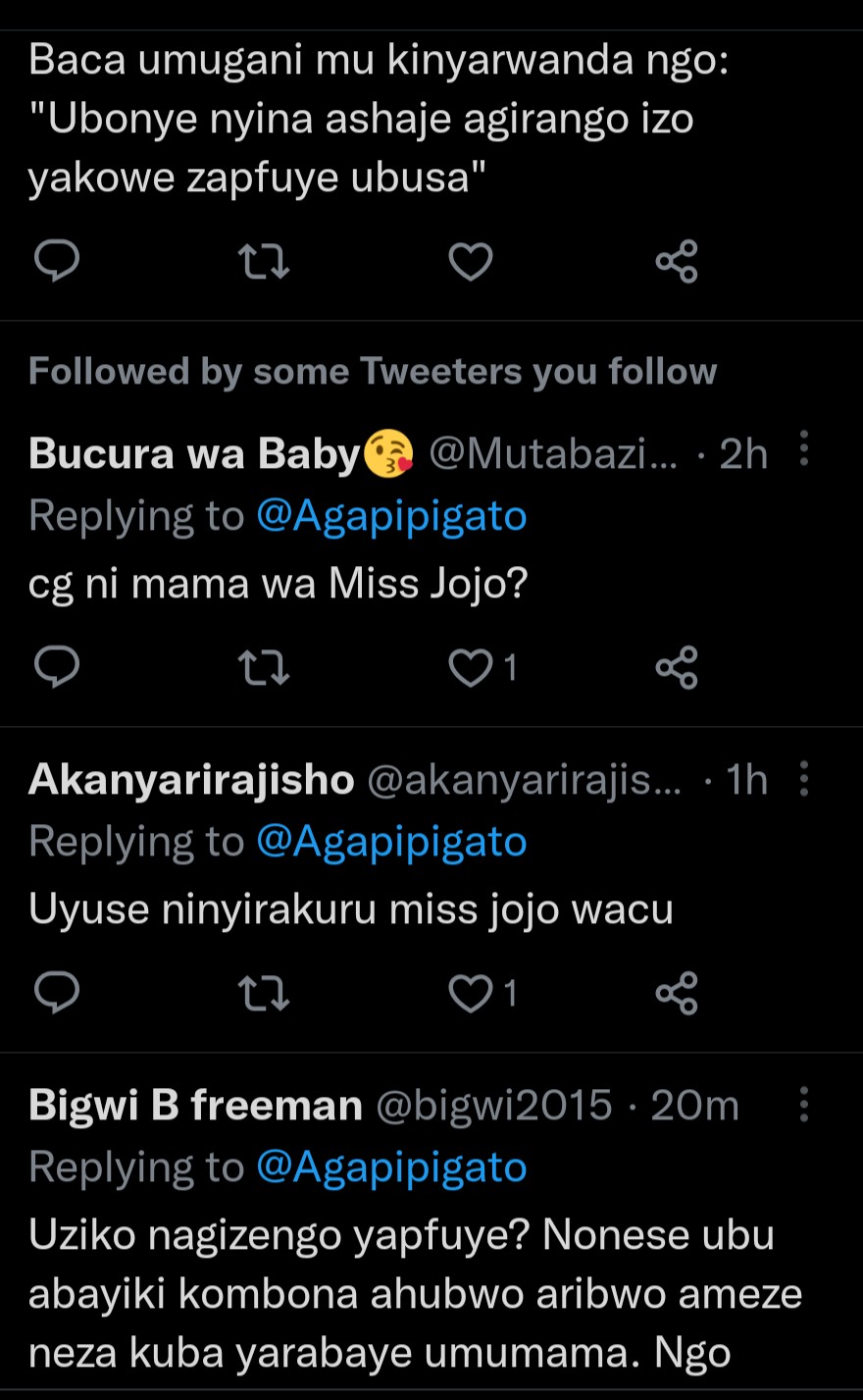The image size is (863, 1400).
Task: View Bigwi B freeman's profile
Action: pyautogui.click(x=195, y=1106)
